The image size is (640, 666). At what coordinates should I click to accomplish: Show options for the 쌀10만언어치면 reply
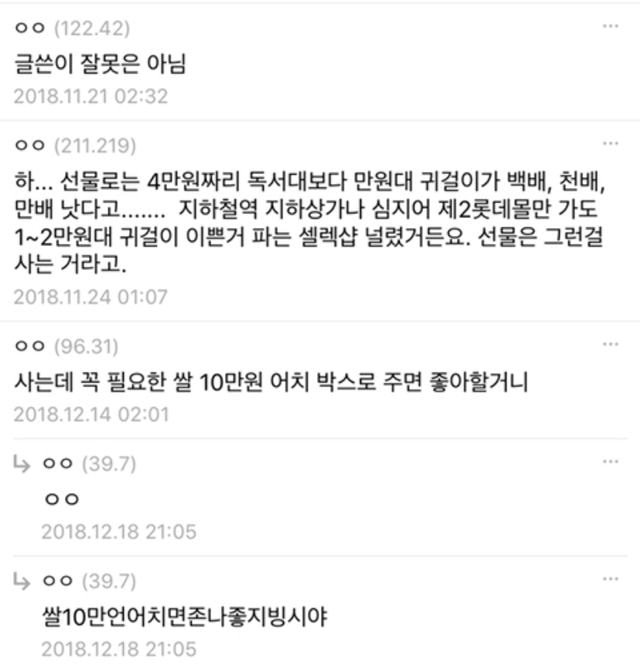tap(609, 579)
